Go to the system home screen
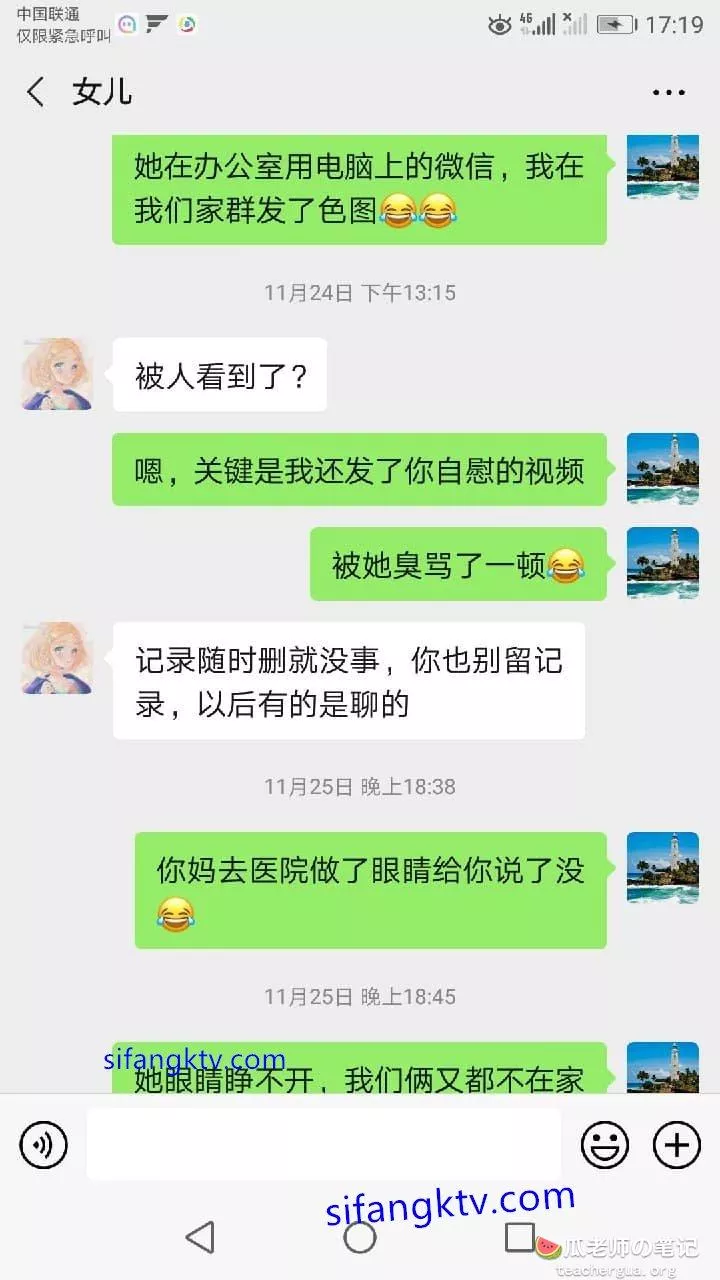720x1280 pixels. [x=360, y=1237]
